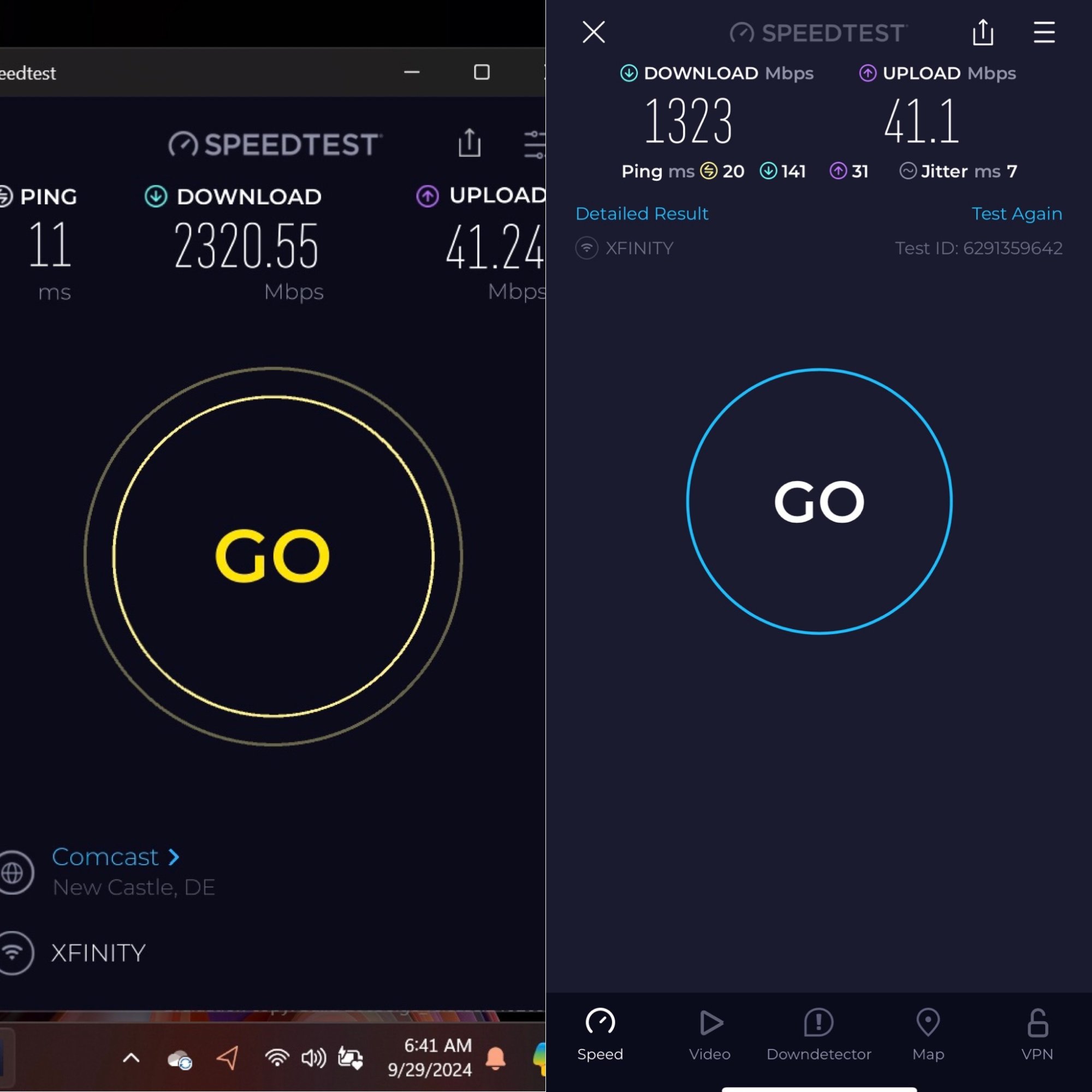The image size is (1092, 1092).
Task: Go to the Map tab
Action: 928,1035
